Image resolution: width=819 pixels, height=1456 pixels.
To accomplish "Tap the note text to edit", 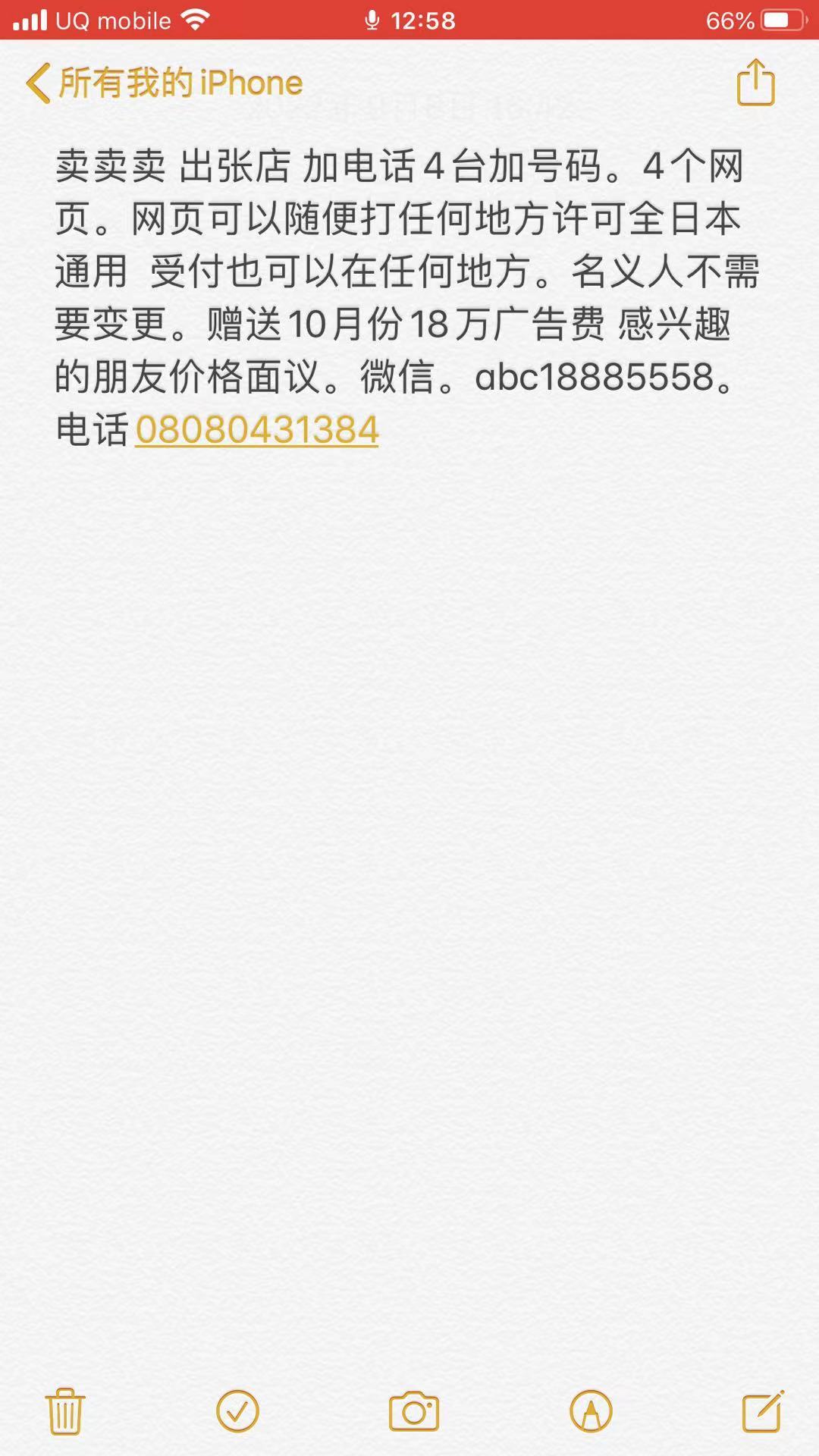I will pos(407,297).
